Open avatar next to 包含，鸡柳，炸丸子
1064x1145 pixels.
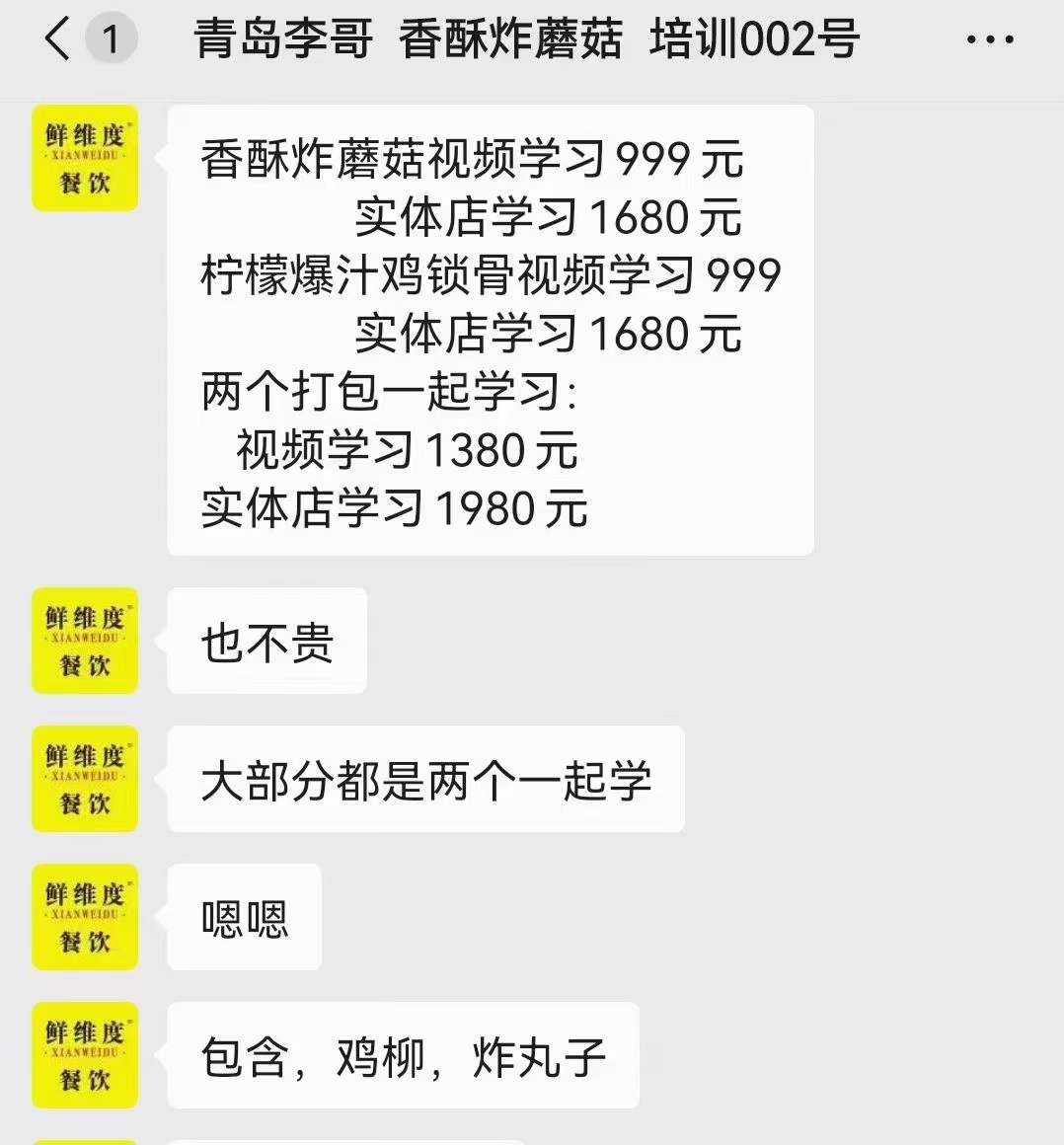point(84,1055)
